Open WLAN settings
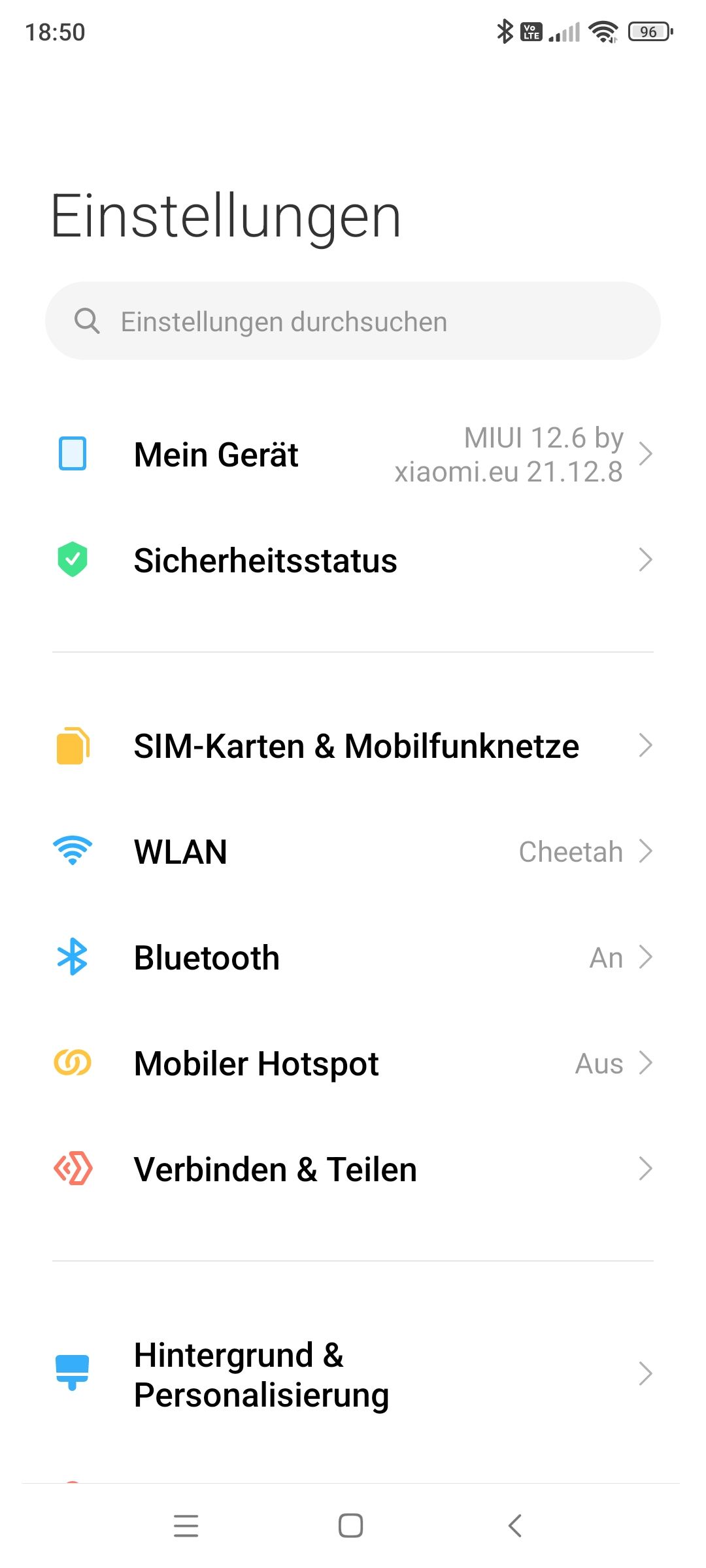Viewport: 706px width, 1568px height. pos(353,851)
